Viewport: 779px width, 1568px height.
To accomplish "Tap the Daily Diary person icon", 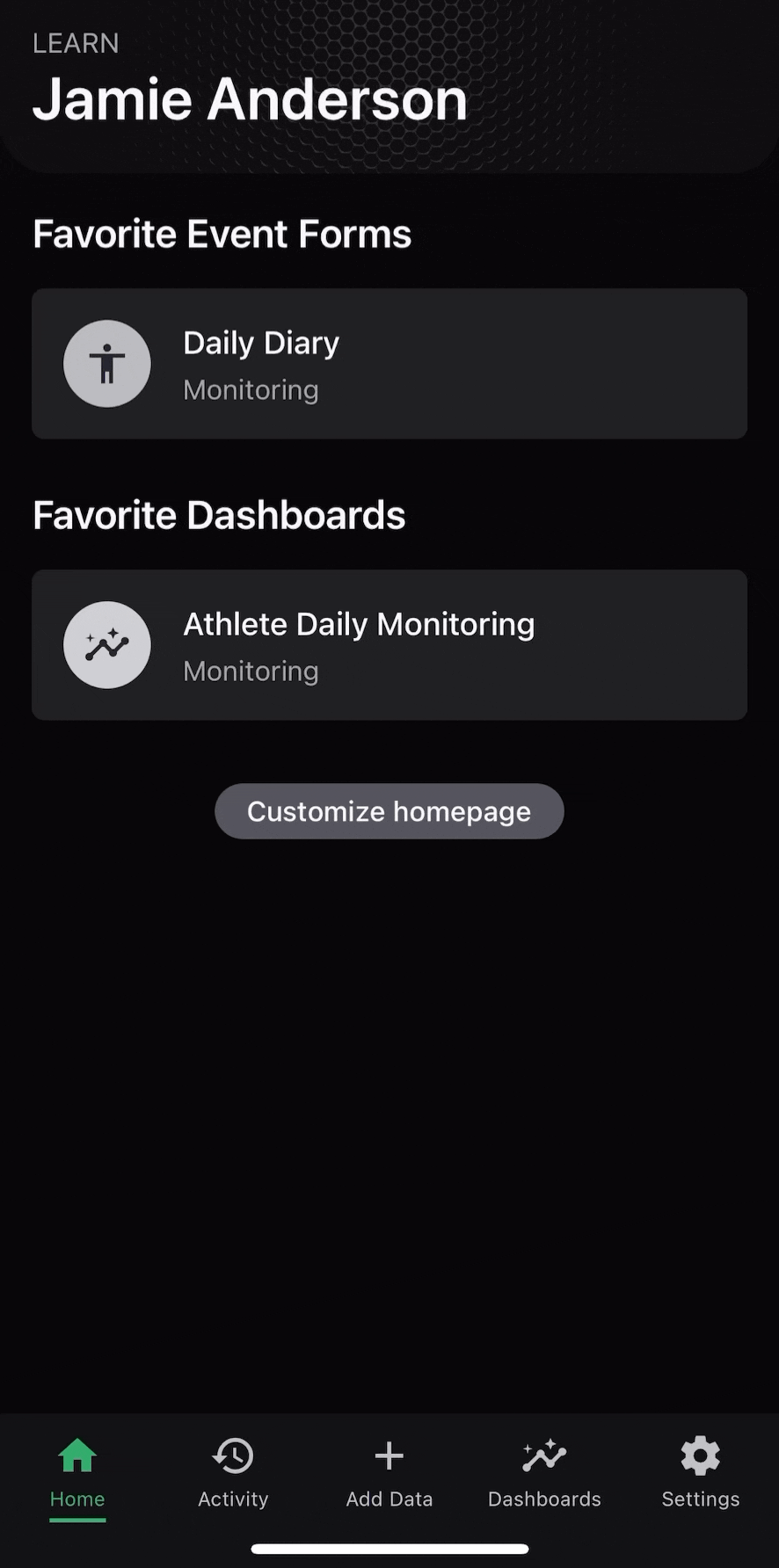I will tap(107, 363).
